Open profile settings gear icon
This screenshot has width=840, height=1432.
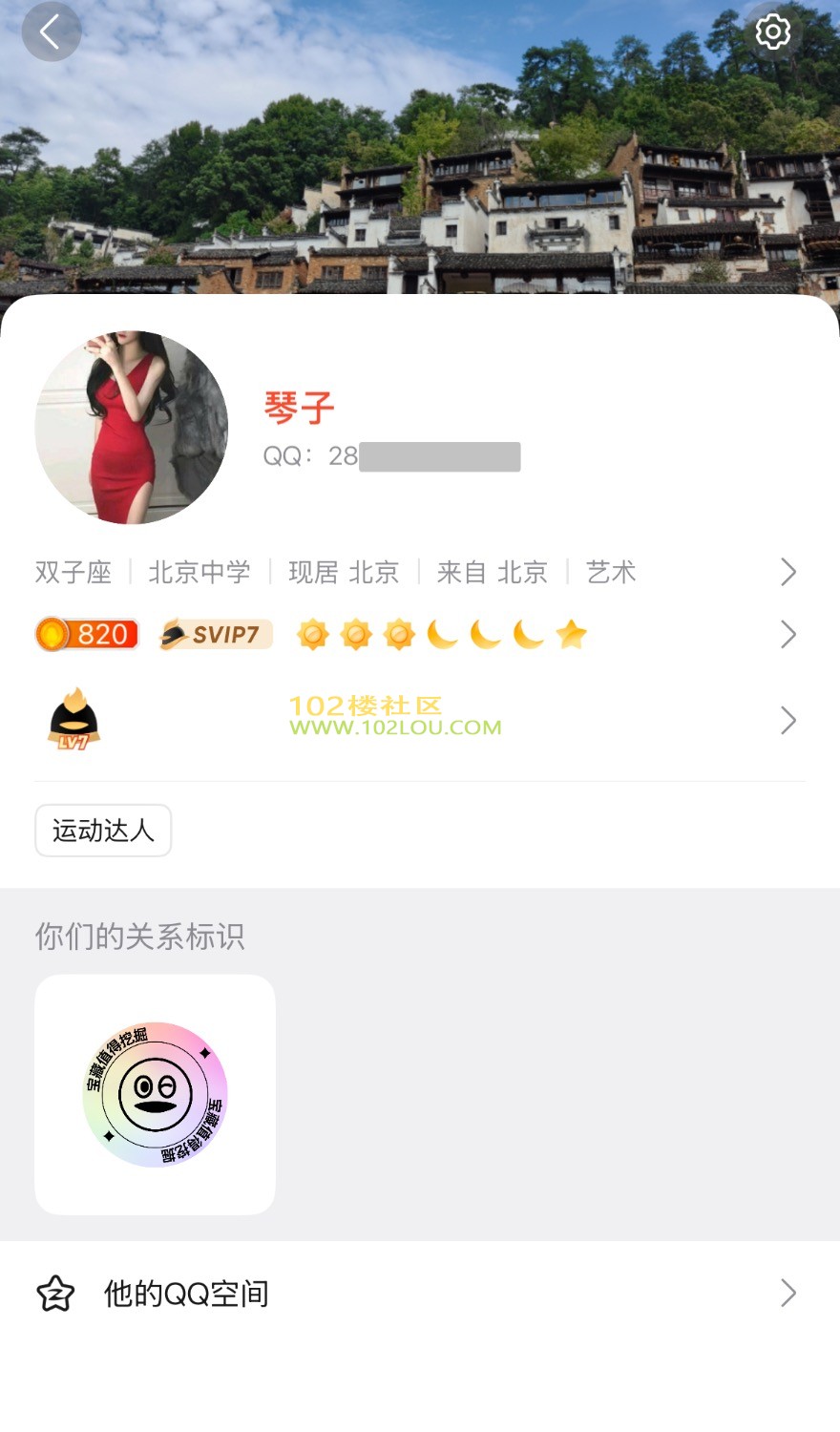tap(772, 32)
